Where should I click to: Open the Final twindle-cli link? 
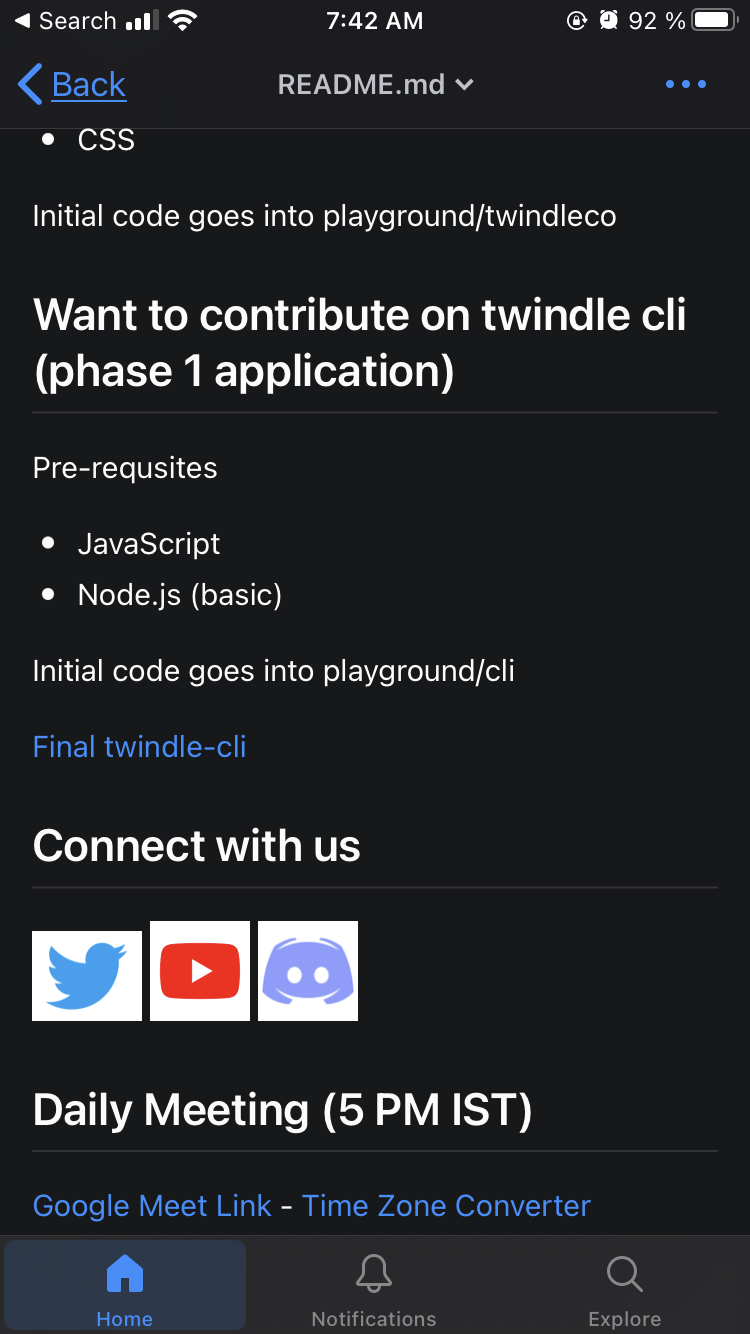(140, 747)
